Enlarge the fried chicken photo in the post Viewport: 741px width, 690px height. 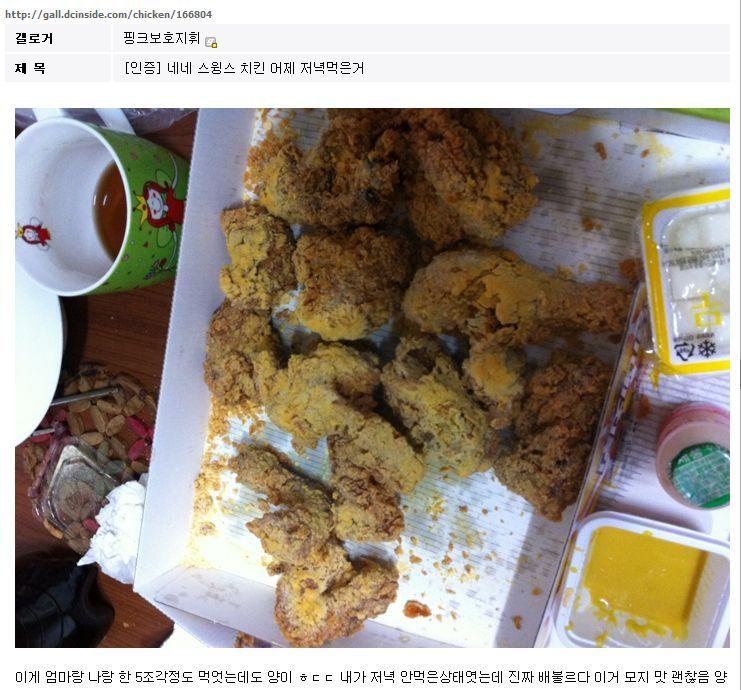pos(372,378)
